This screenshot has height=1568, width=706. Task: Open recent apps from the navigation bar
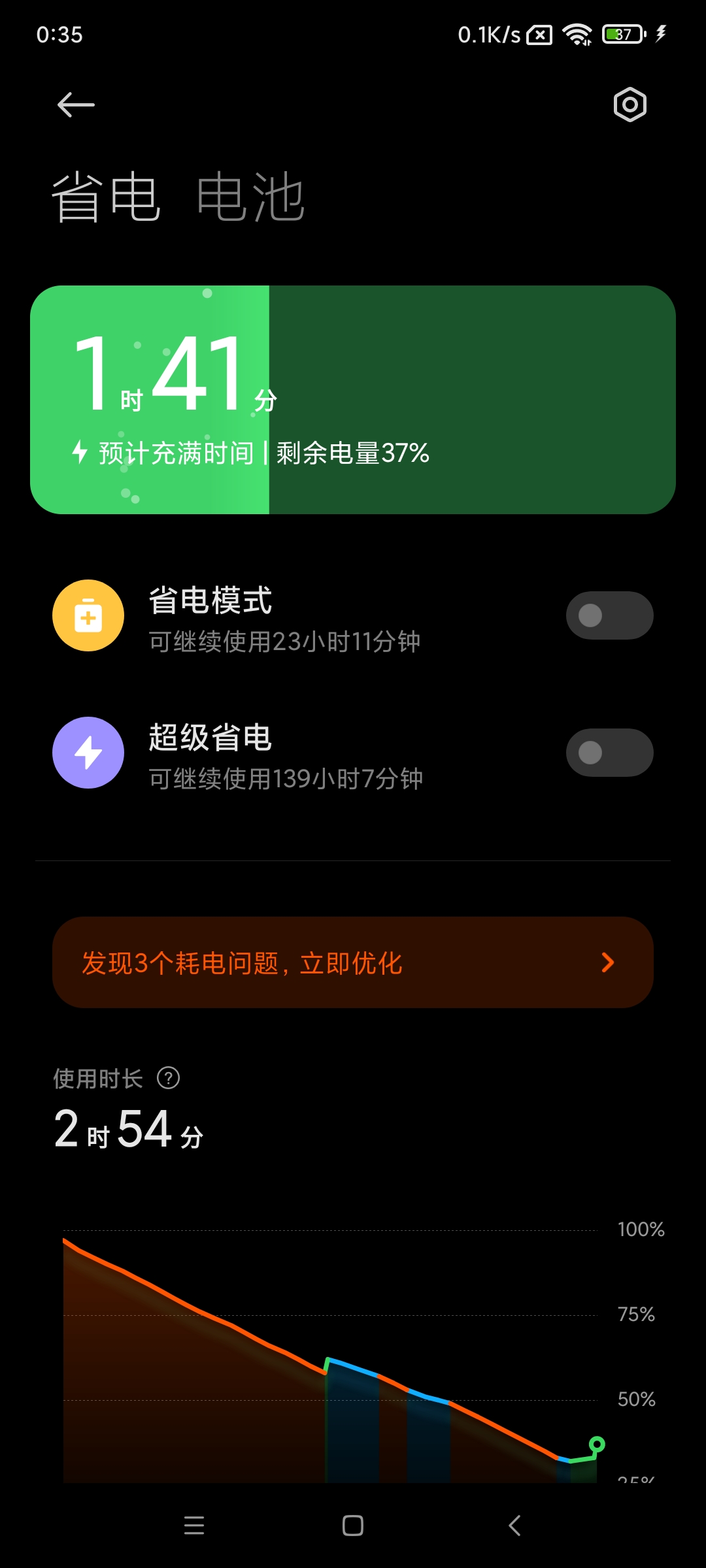tap(194, 1526)
